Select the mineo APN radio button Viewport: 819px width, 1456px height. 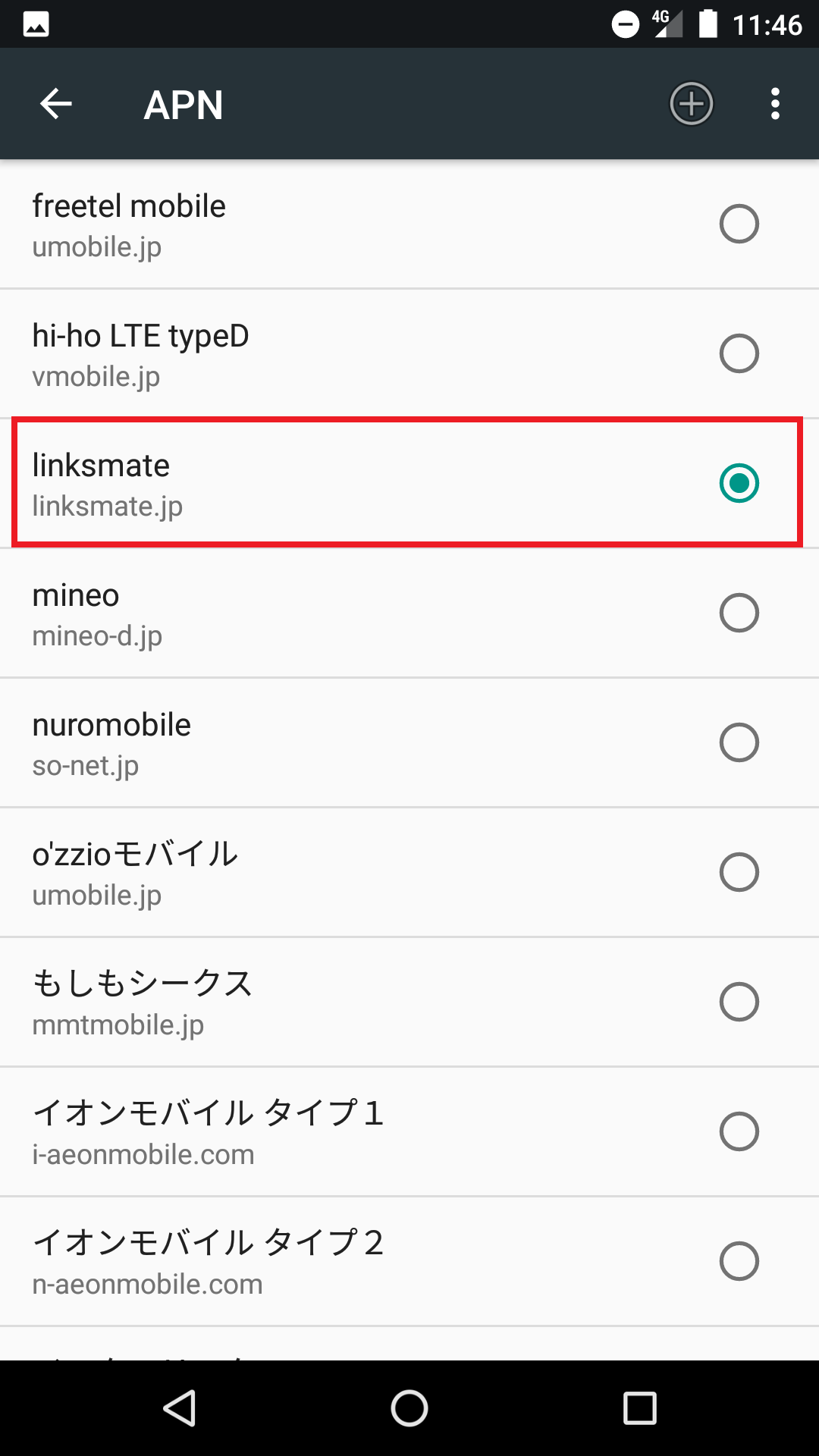pos(739,613)
